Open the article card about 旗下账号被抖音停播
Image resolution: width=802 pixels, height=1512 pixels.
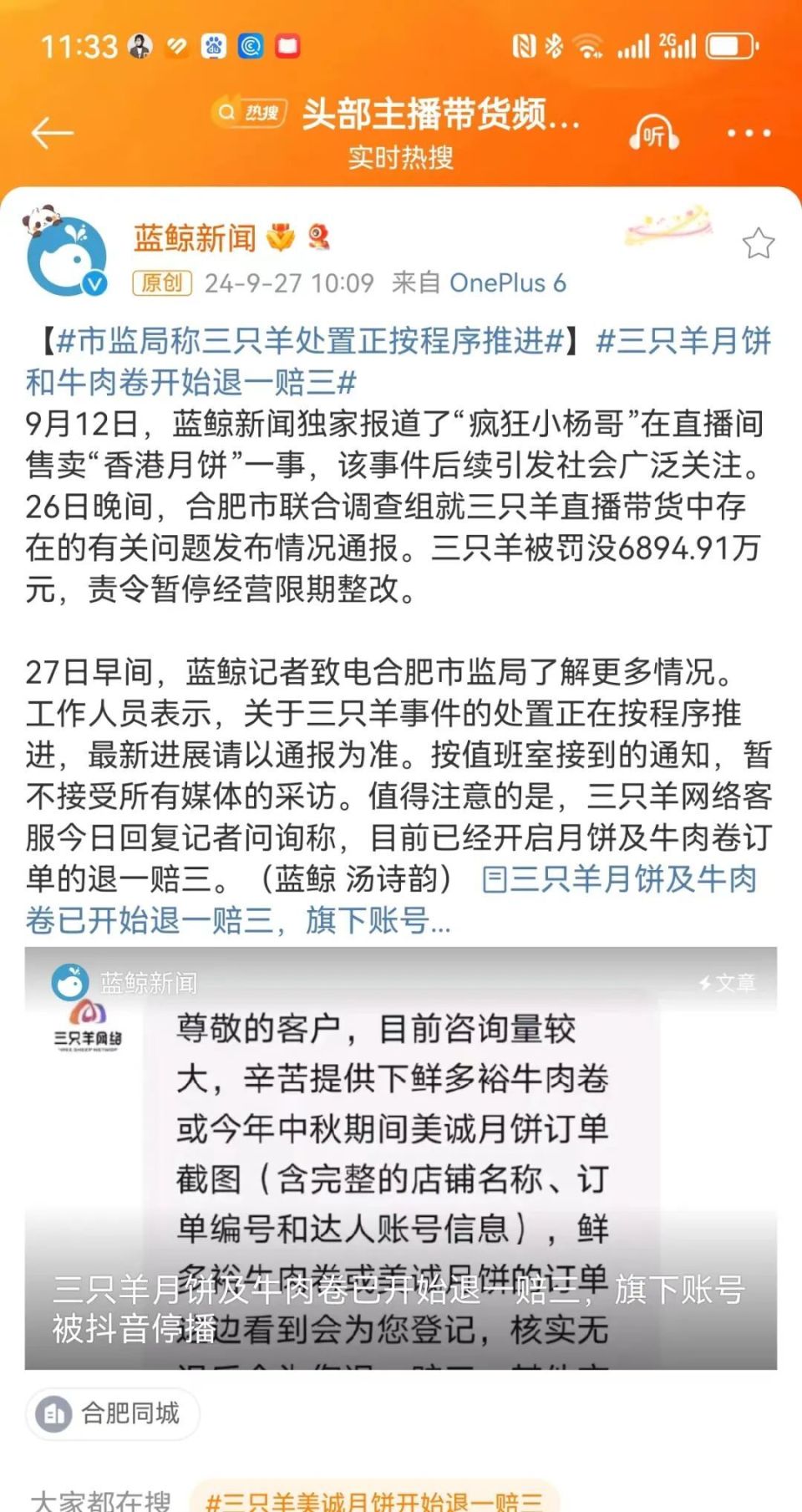[x=401, y=1158]
